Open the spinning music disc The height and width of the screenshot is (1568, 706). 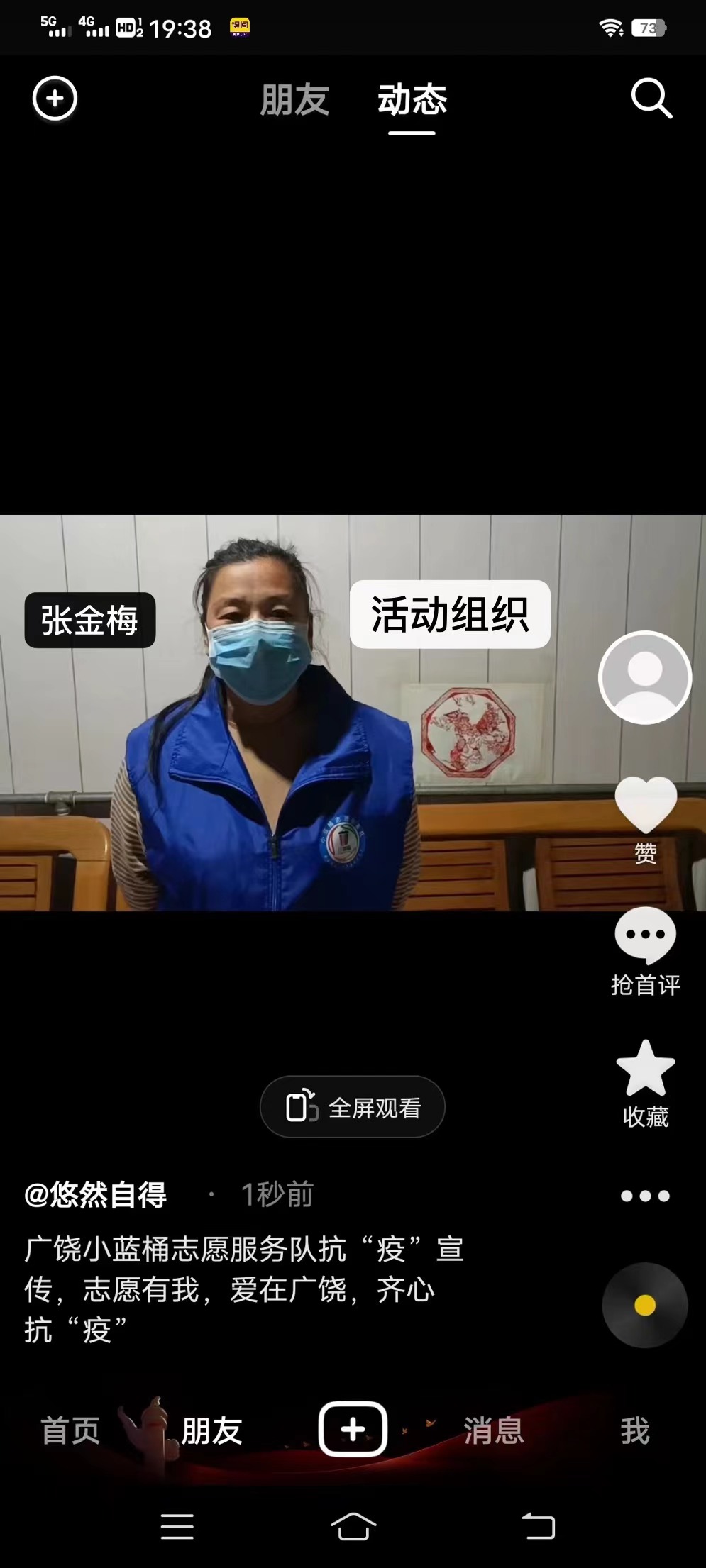[645, 1305]
